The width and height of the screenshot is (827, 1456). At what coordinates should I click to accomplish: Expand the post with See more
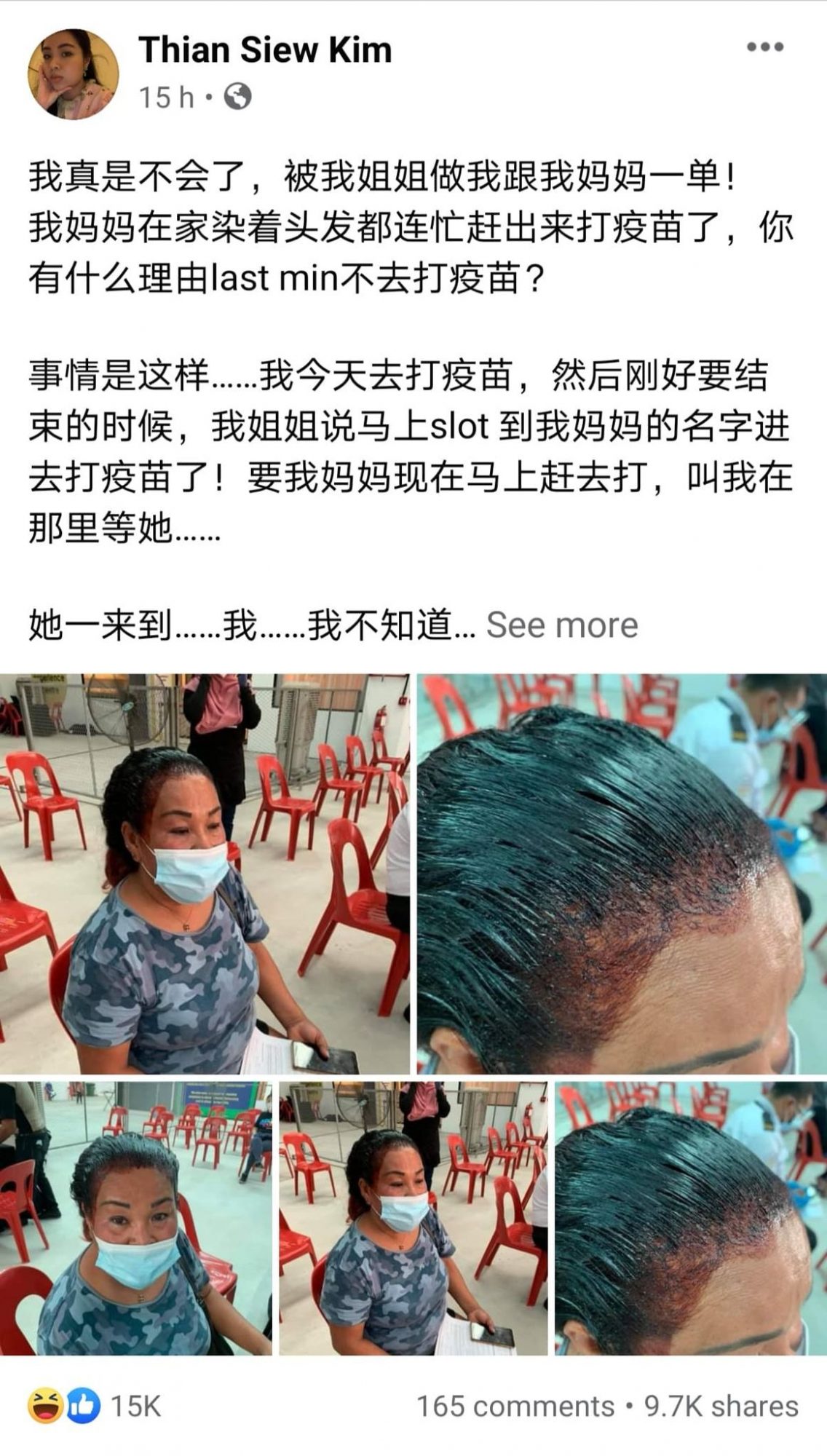coord(562,625)
